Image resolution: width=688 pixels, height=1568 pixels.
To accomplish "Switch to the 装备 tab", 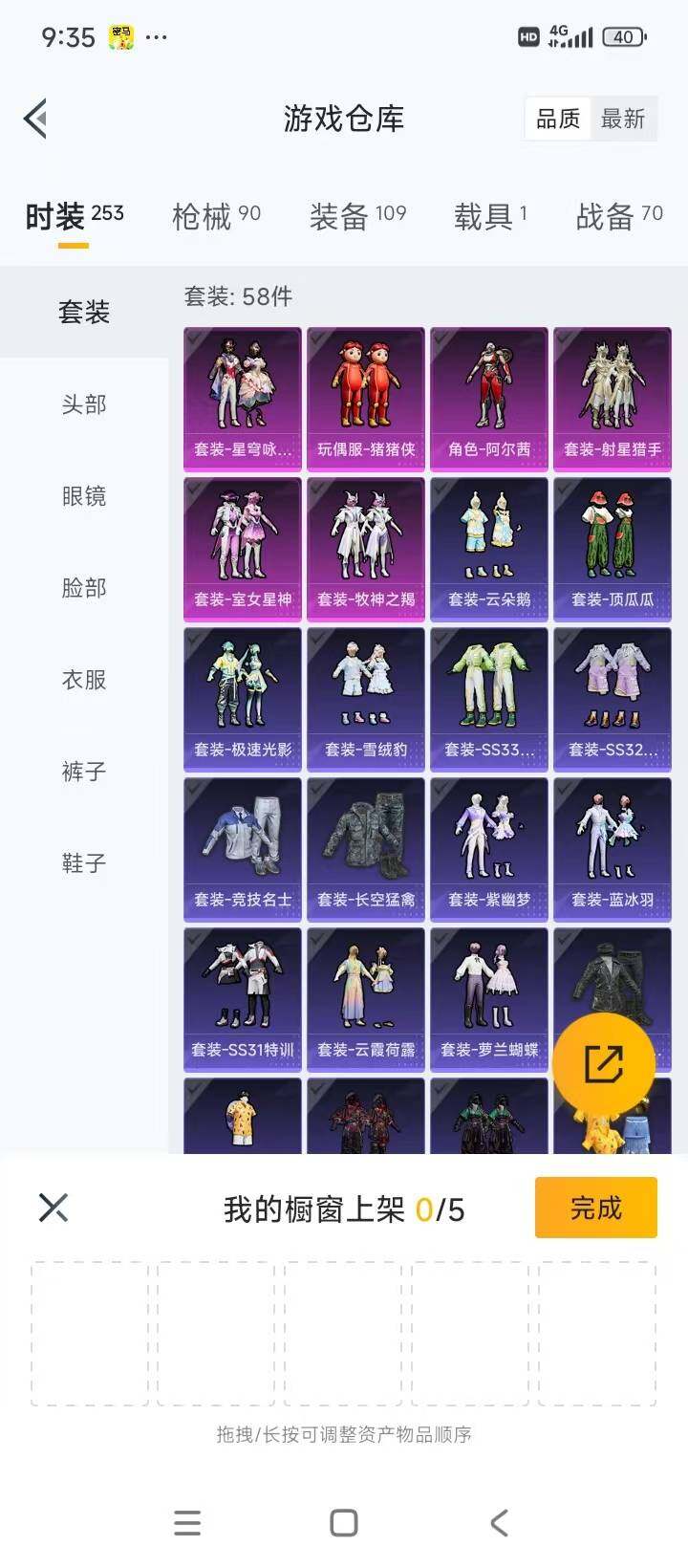I will pos(357,216).
